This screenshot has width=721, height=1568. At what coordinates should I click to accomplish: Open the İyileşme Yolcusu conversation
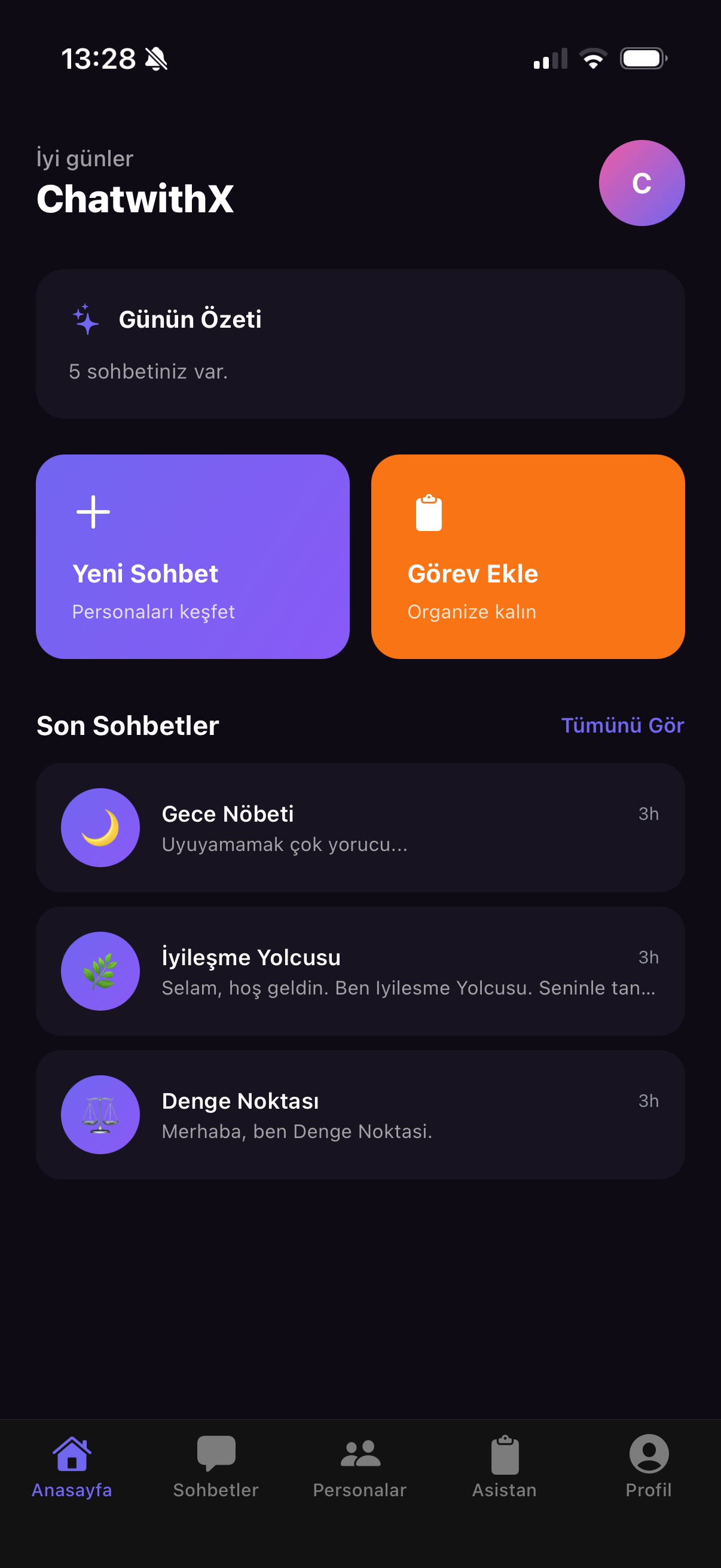[x=360, y=971]
